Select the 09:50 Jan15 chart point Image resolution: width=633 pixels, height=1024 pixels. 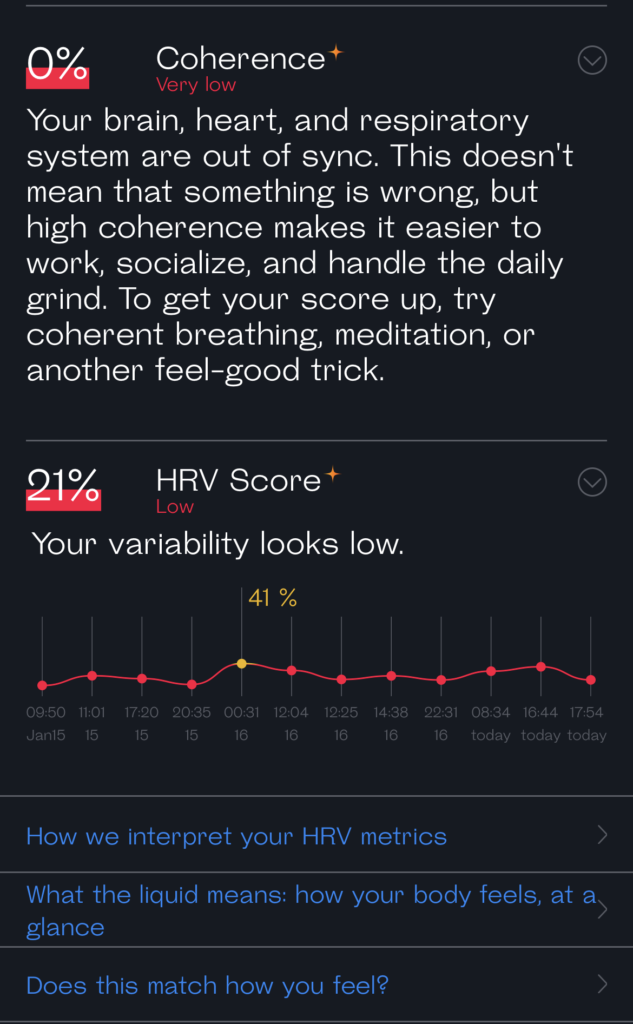click(42, 685)
